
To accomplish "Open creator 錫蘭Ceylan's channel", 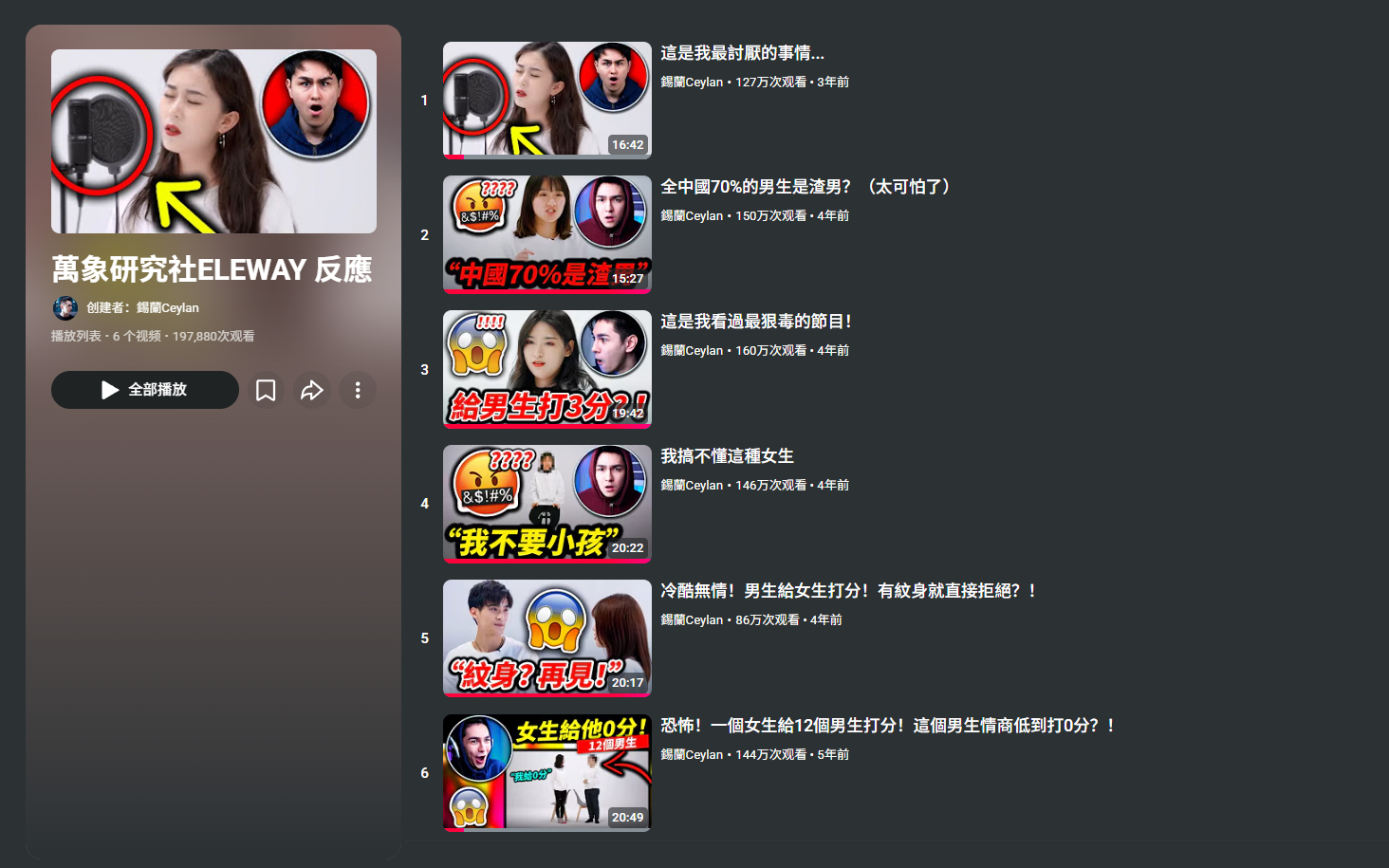I will tap(167, 307).
